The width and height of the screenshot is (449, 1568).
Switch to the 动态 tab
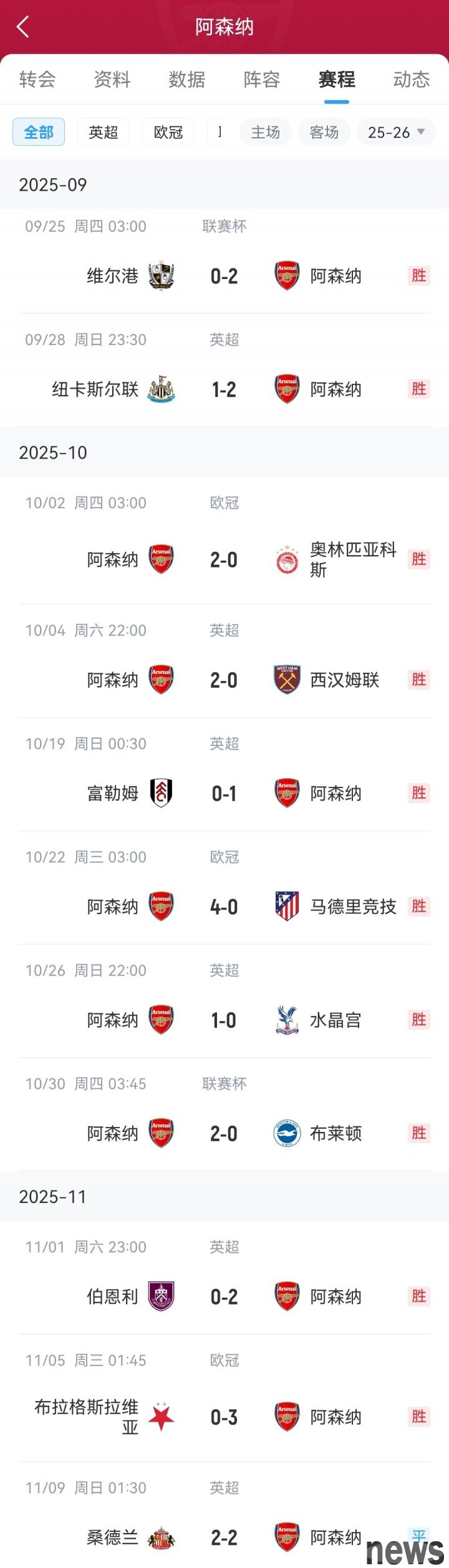pos(411,79)
